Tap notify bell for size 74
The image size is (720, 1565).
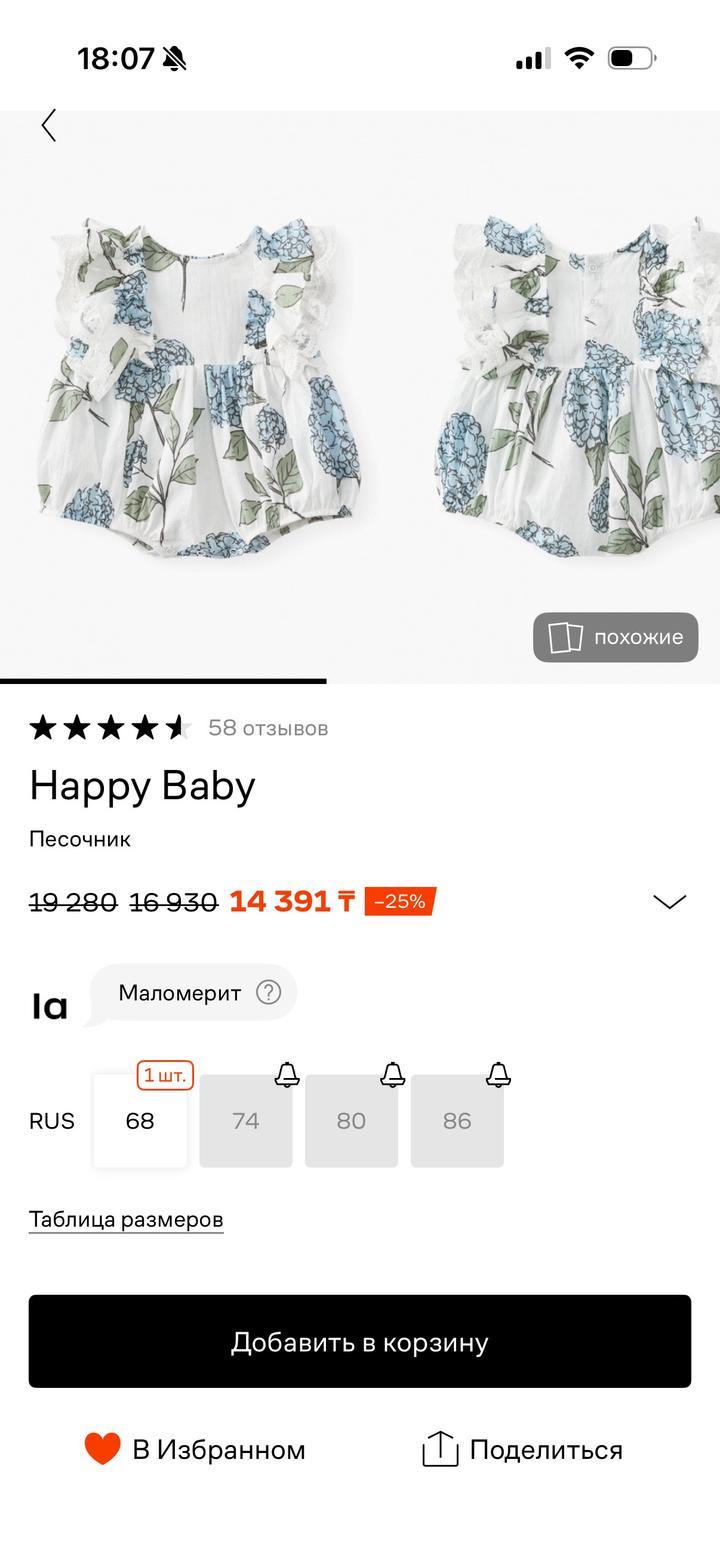pyautogui.click(x=287, y=1075)
